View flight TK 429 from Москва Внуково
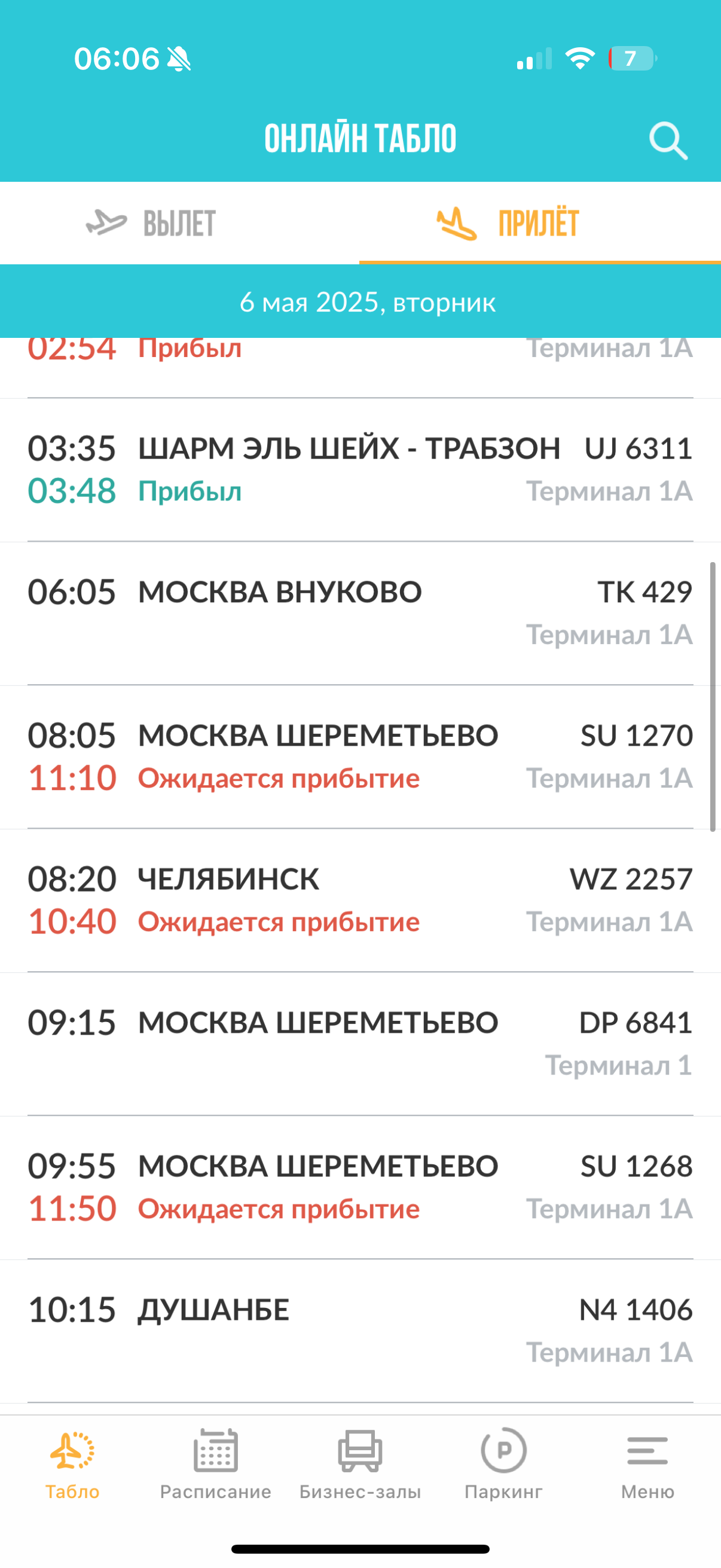Screen dimensions: 721x1568 point(360,613)
